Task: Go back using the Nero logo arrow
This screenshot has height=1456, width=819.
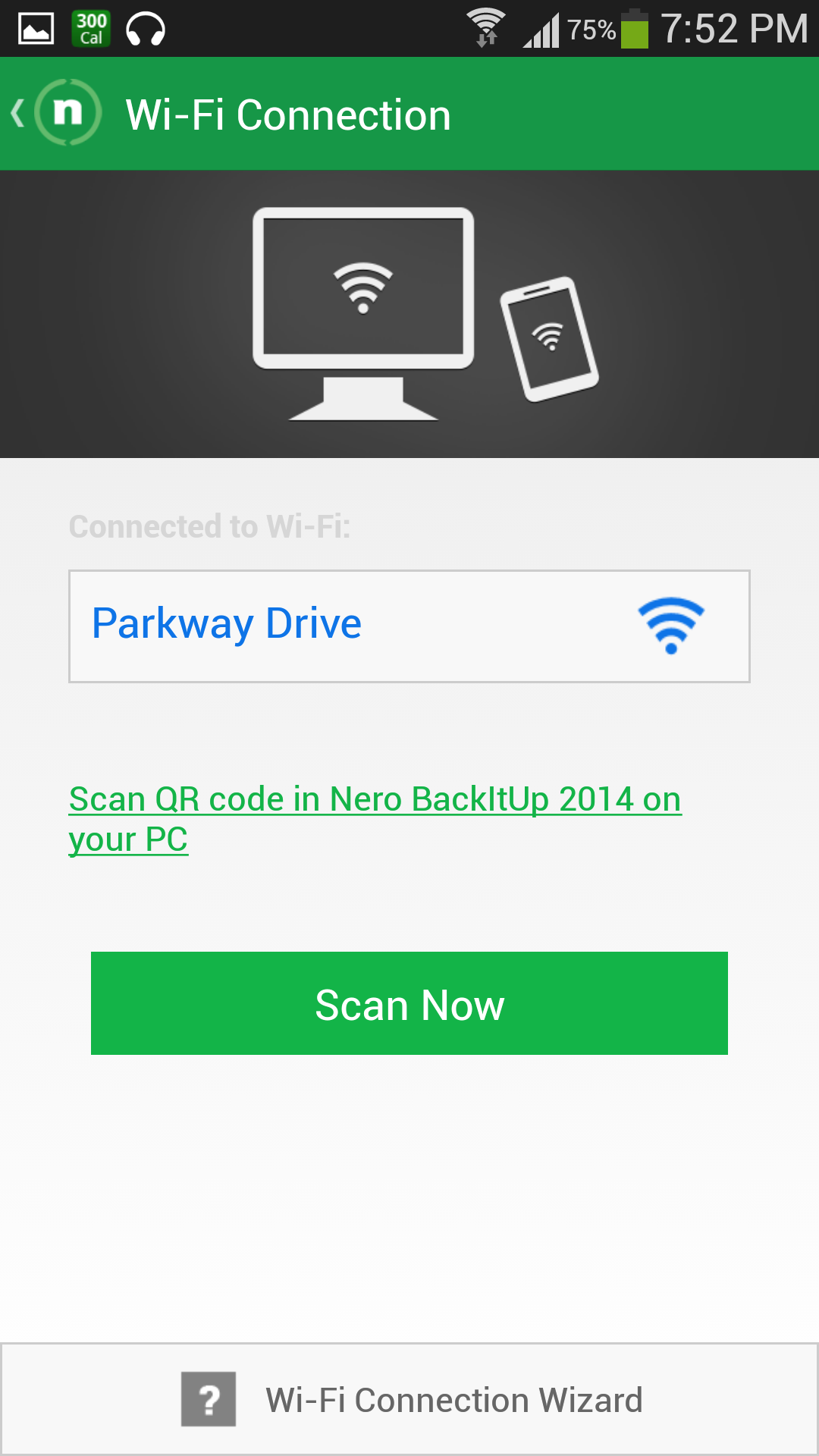Action: click(53, 114)
